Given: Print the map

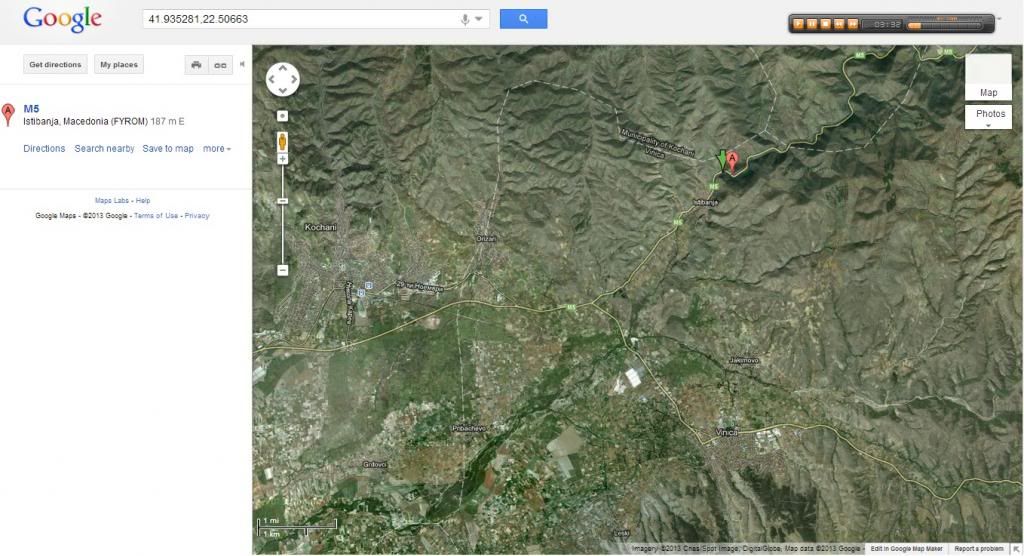Looking at the screenshot, I should [197, 65].
